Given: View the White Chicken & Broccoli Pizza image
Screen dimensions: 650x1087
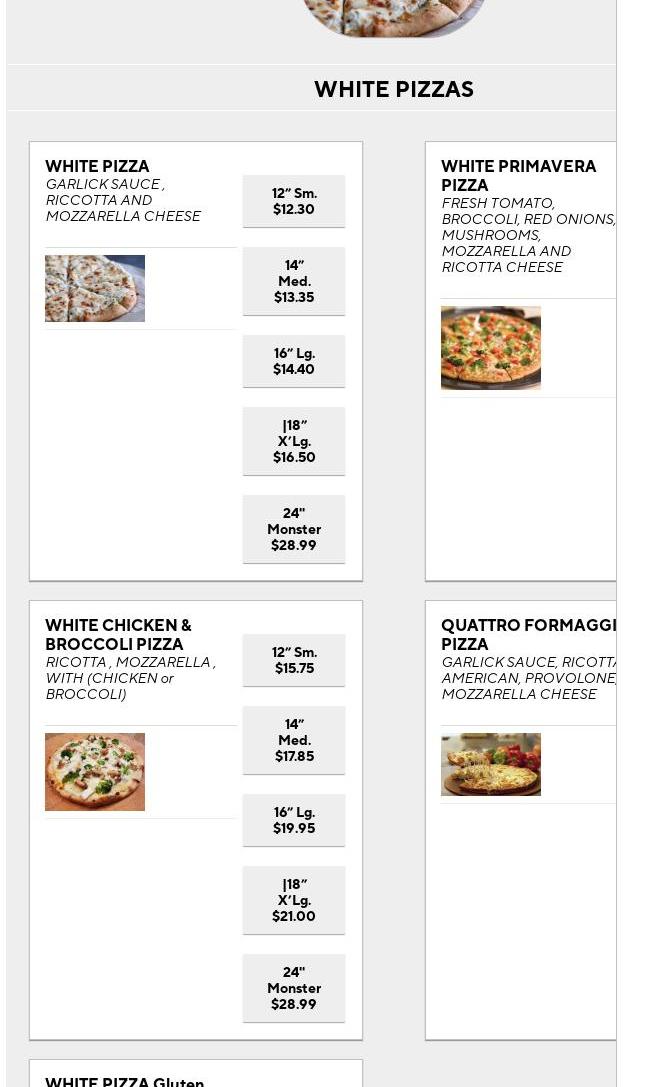Looking at the screenshot, I should [x=95, y=772].
